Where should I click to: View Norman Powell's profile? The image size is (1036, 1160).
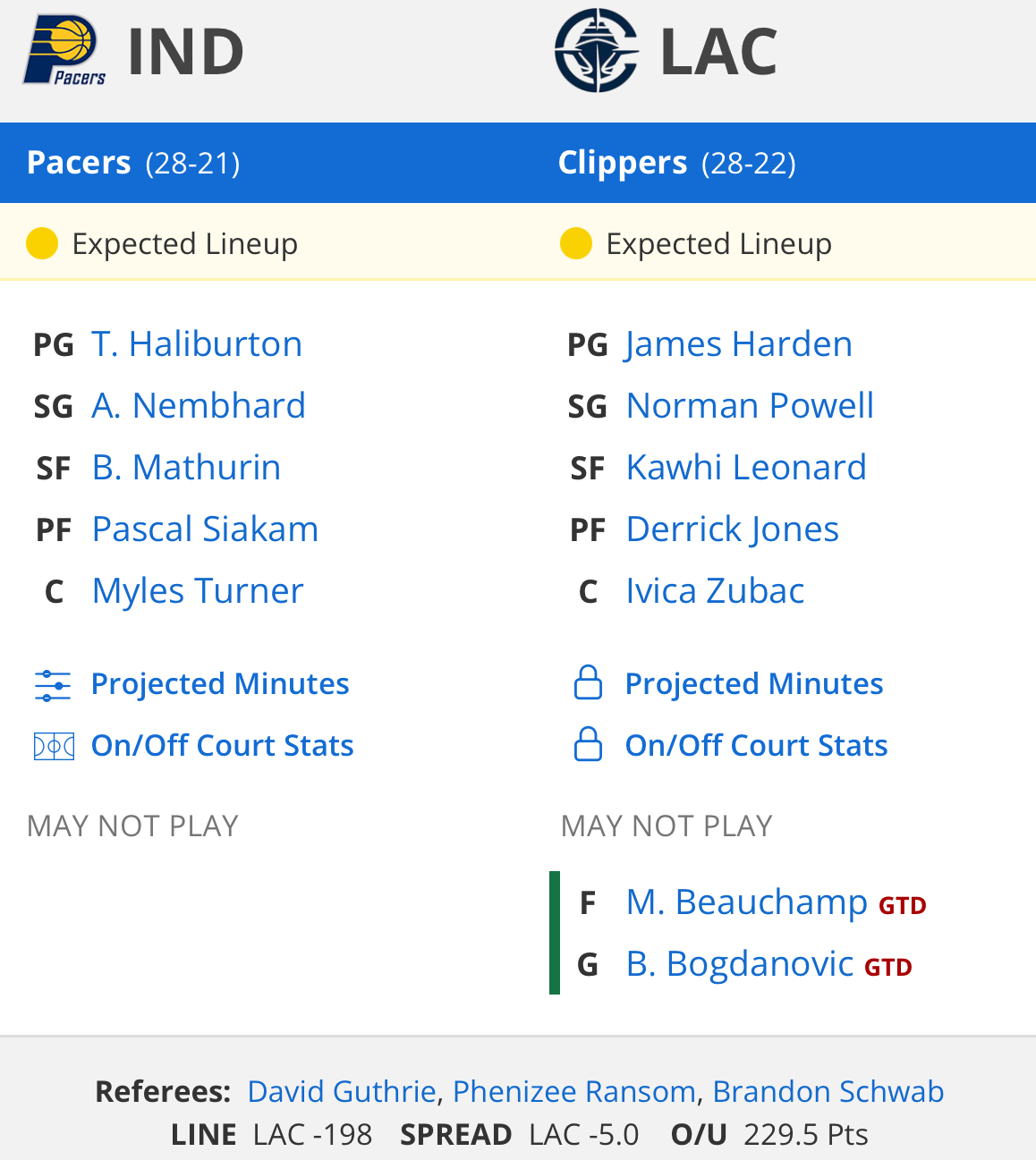(x=750, y=406)
